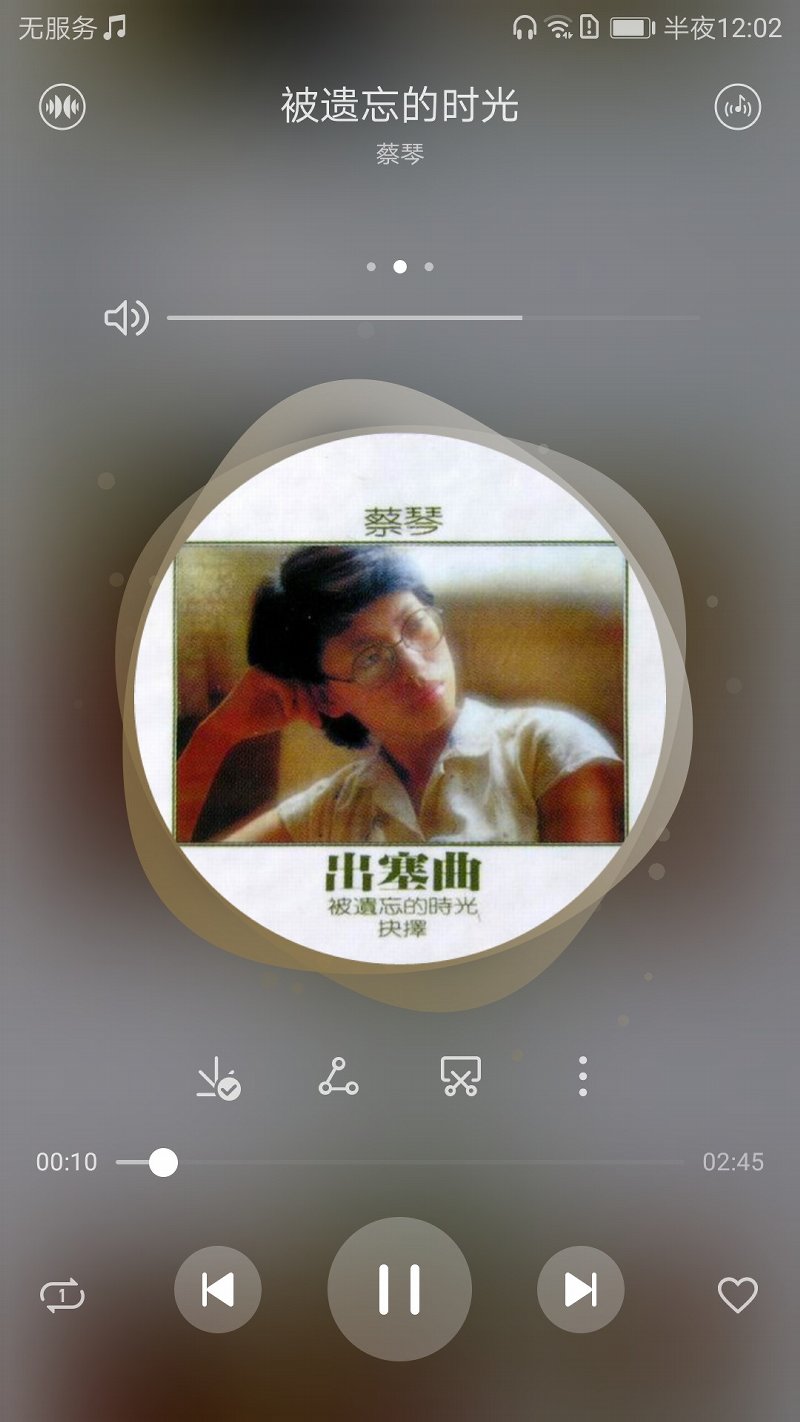This screenshot has width=800, height=1422.
Task: Pause the current song
Action: [x=399, y=1289]
